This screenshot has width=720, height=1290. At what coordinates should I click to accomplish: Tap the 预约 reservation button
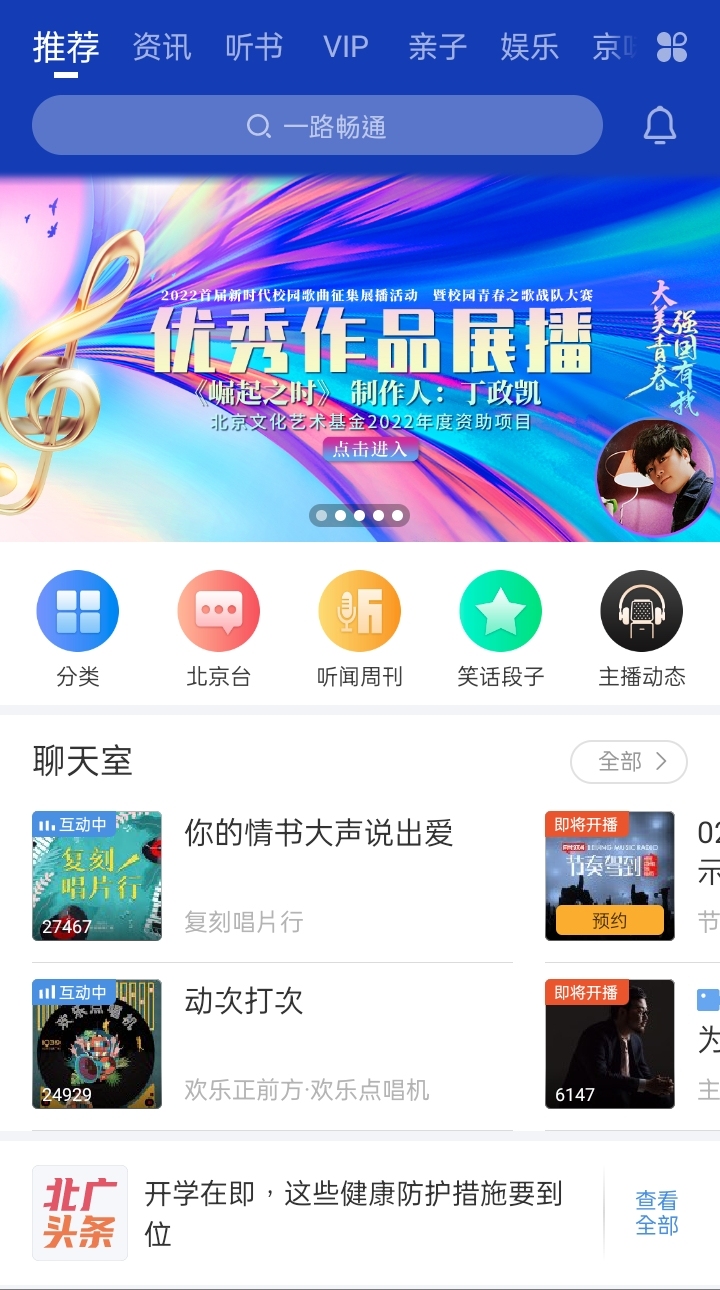click(x=610, y=921)
